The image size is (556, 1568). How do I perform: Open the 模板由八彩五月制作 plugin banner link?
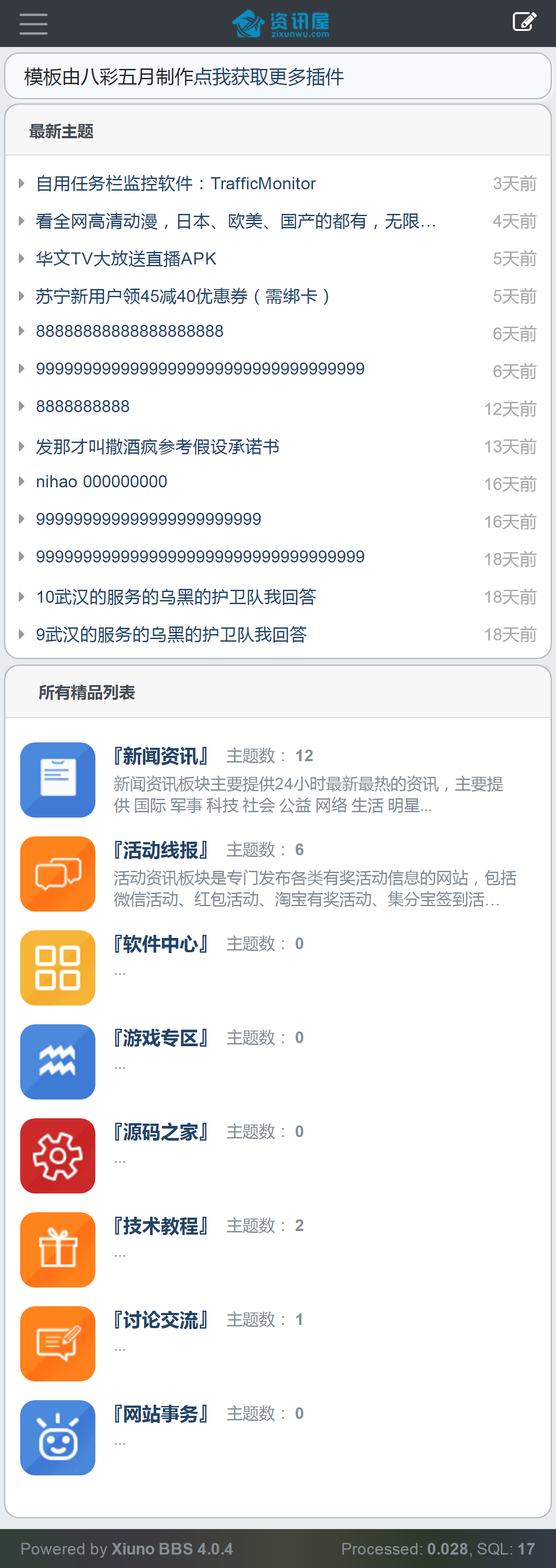[184, 77]
